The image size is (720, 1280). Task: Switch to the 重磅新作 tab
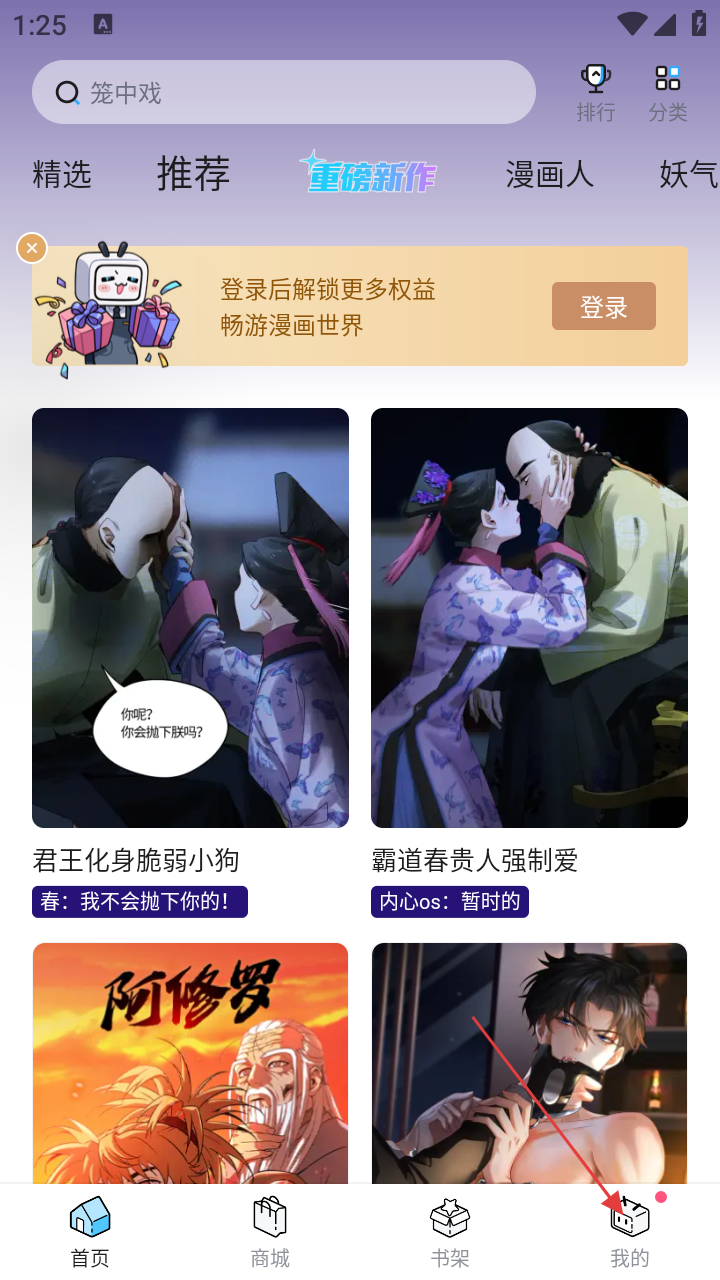tap(370, 174)
